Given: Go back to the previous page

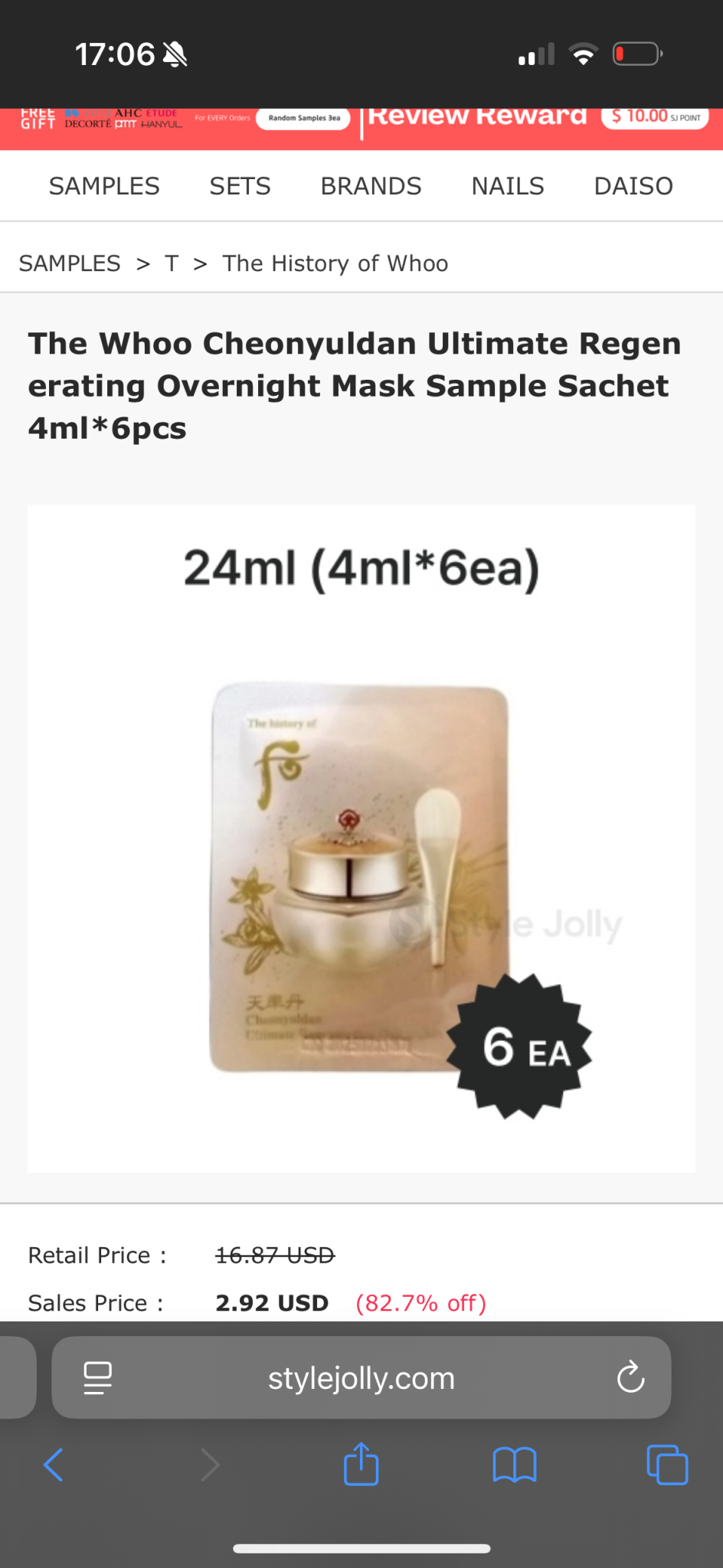Looking at the screenshot, I should tap(54, 1465).
